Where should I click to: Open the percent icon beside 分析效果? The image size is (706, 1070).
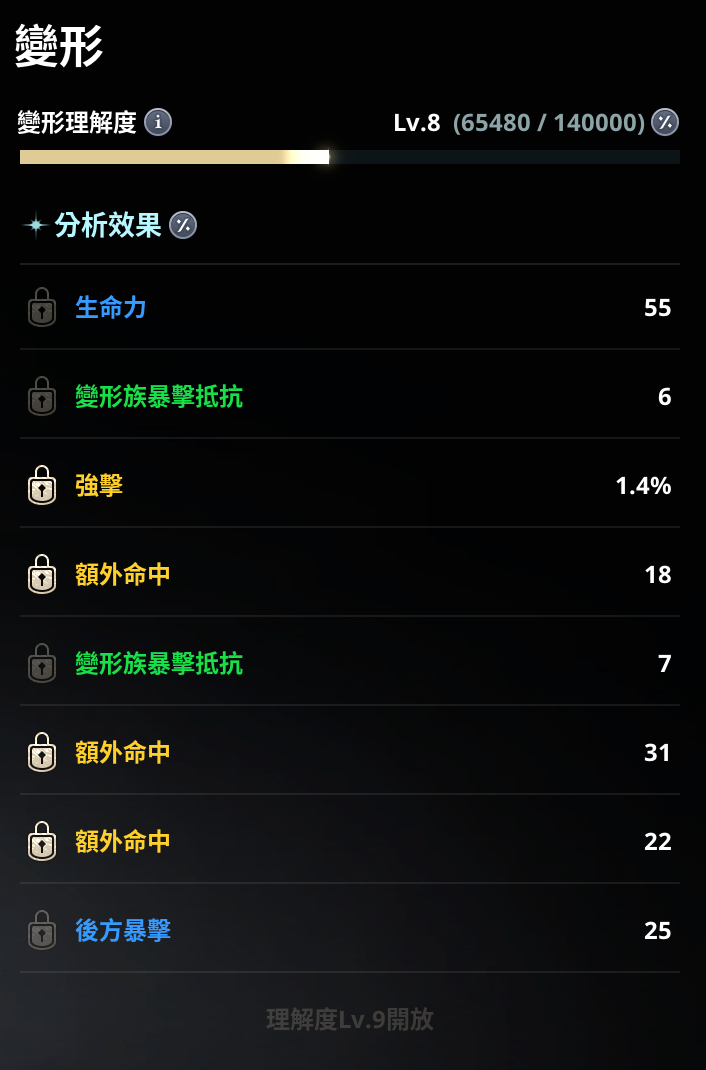tap(183, 225)
